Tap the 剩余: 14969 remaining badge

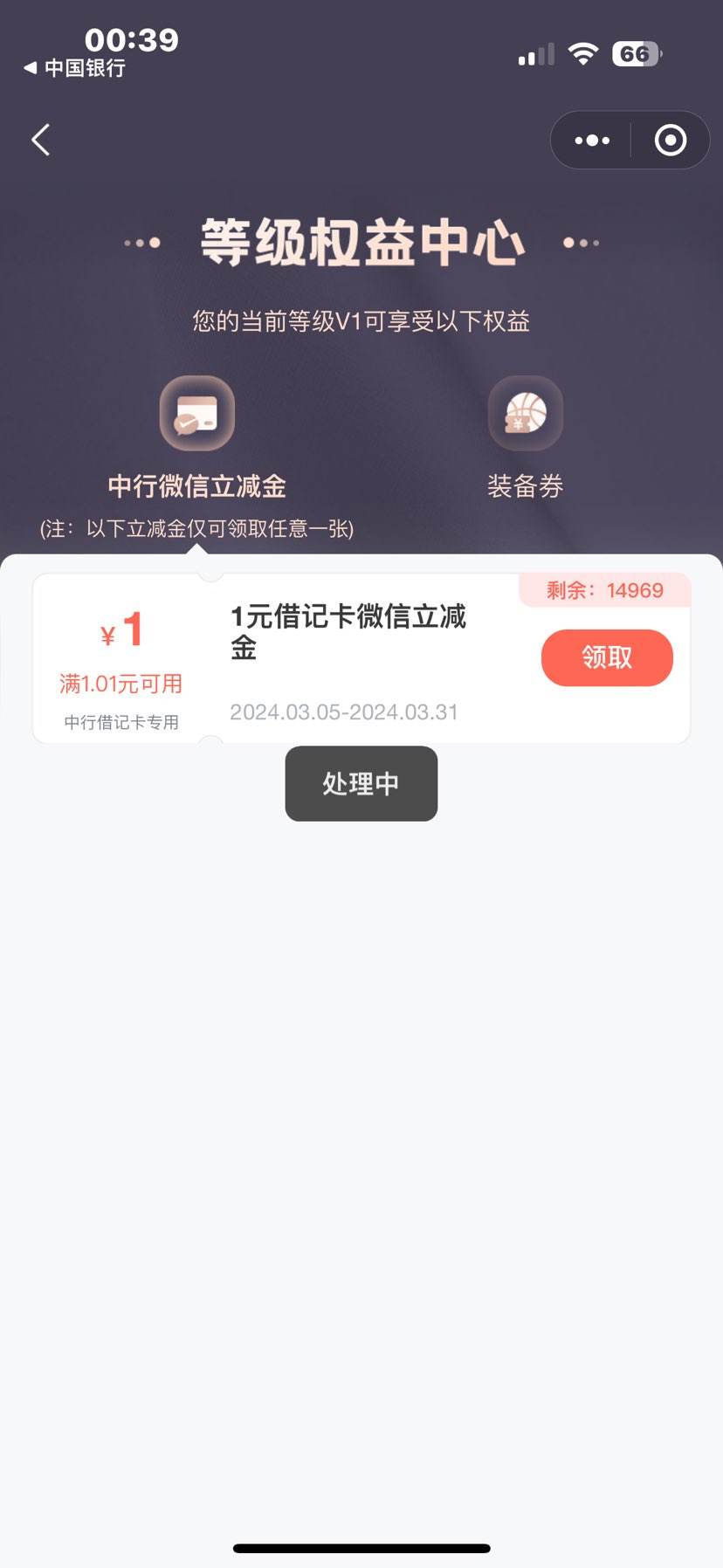tap(604, 590)
